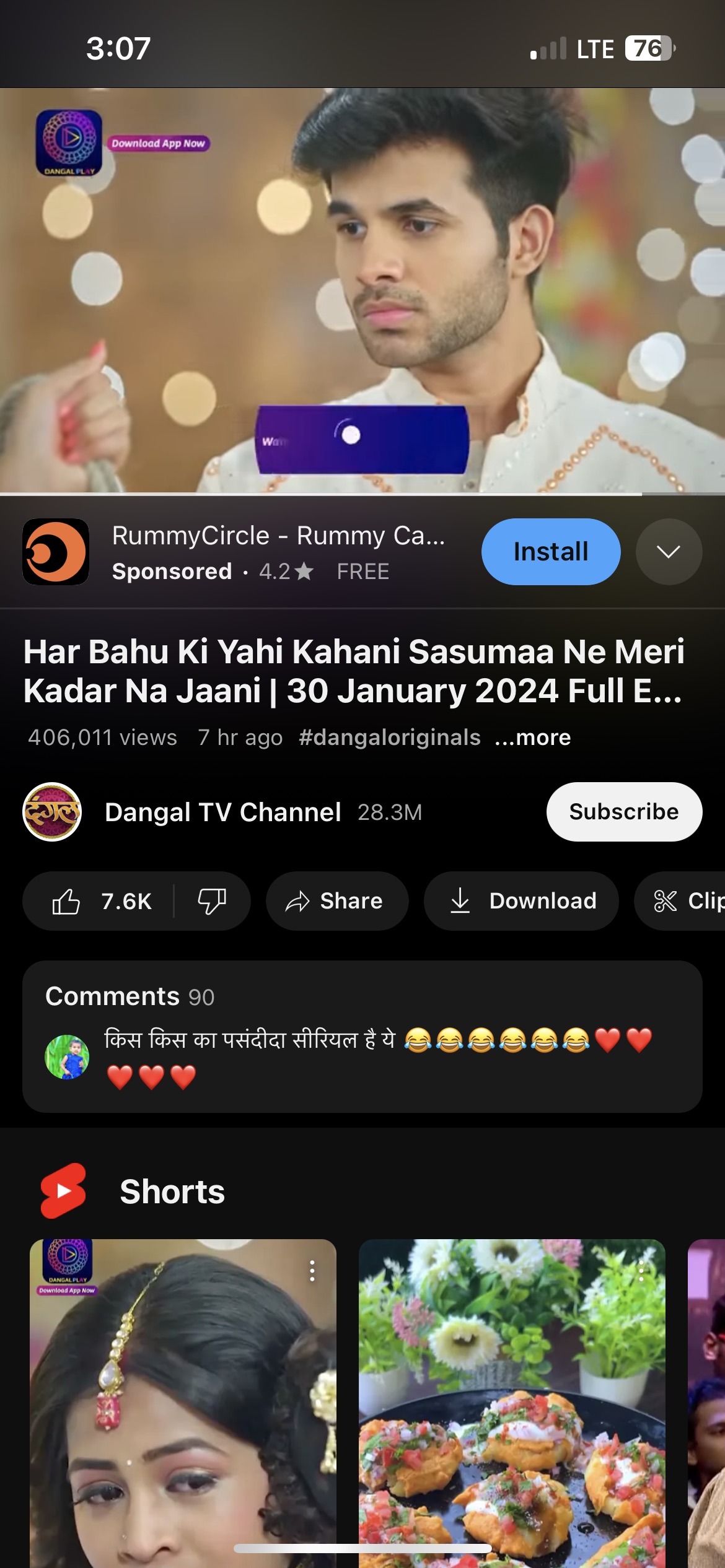
Task: Subscribe to Dangal TV Channel
Action: (x=623, y=811)
